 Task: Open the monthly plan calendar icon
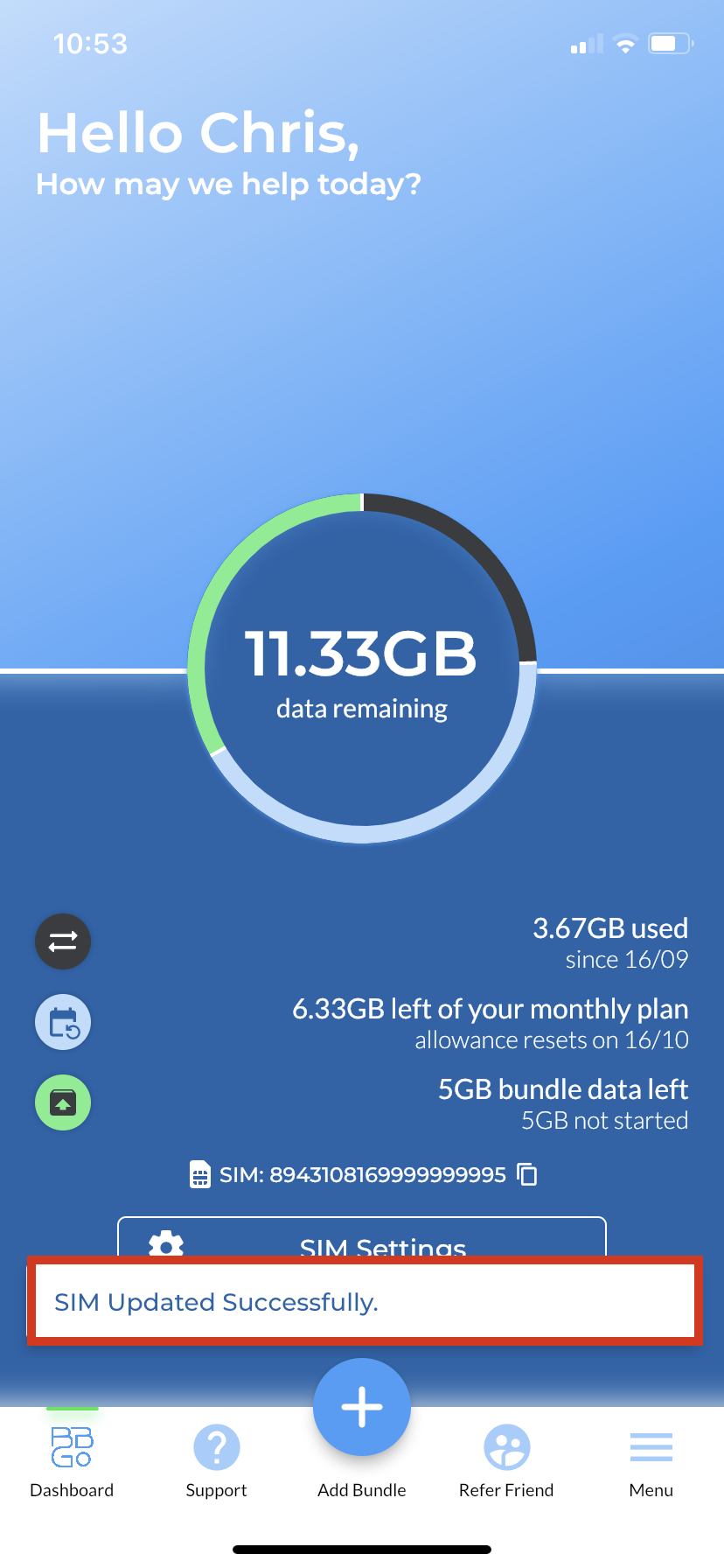pos(63,1022)
